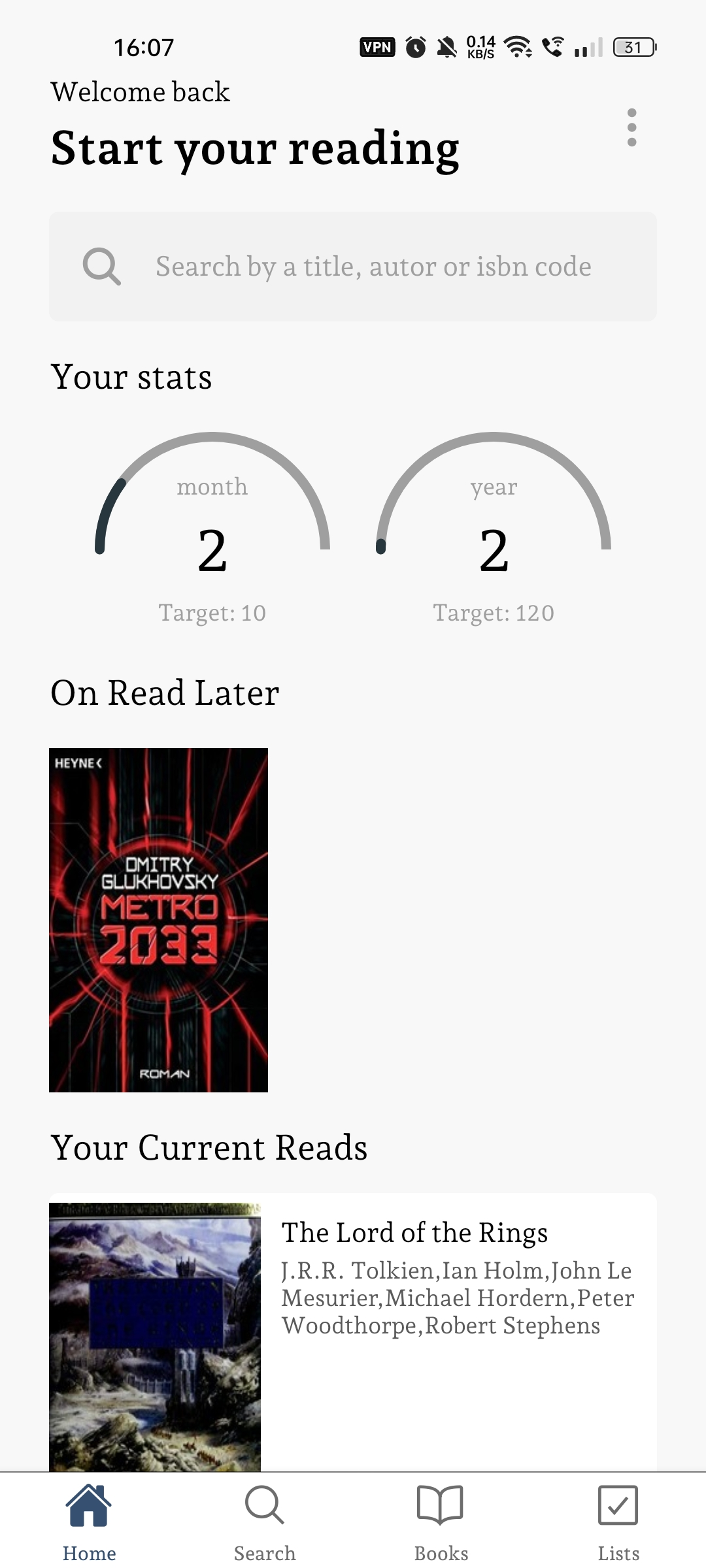Open the Metro 2033 book cover

(x=158, y=920)
